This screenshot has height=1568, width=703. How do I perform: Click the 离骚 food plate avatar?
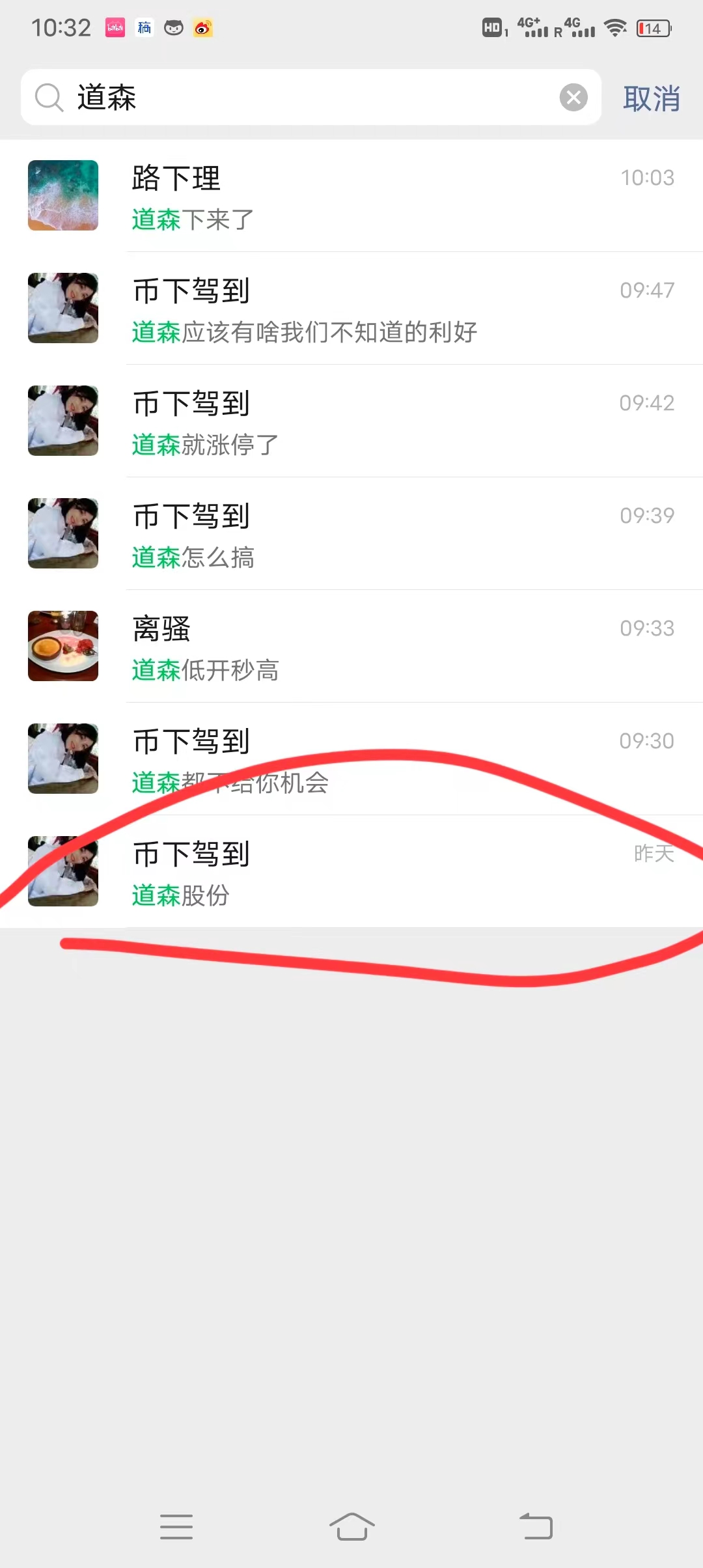tap(62, 646)
